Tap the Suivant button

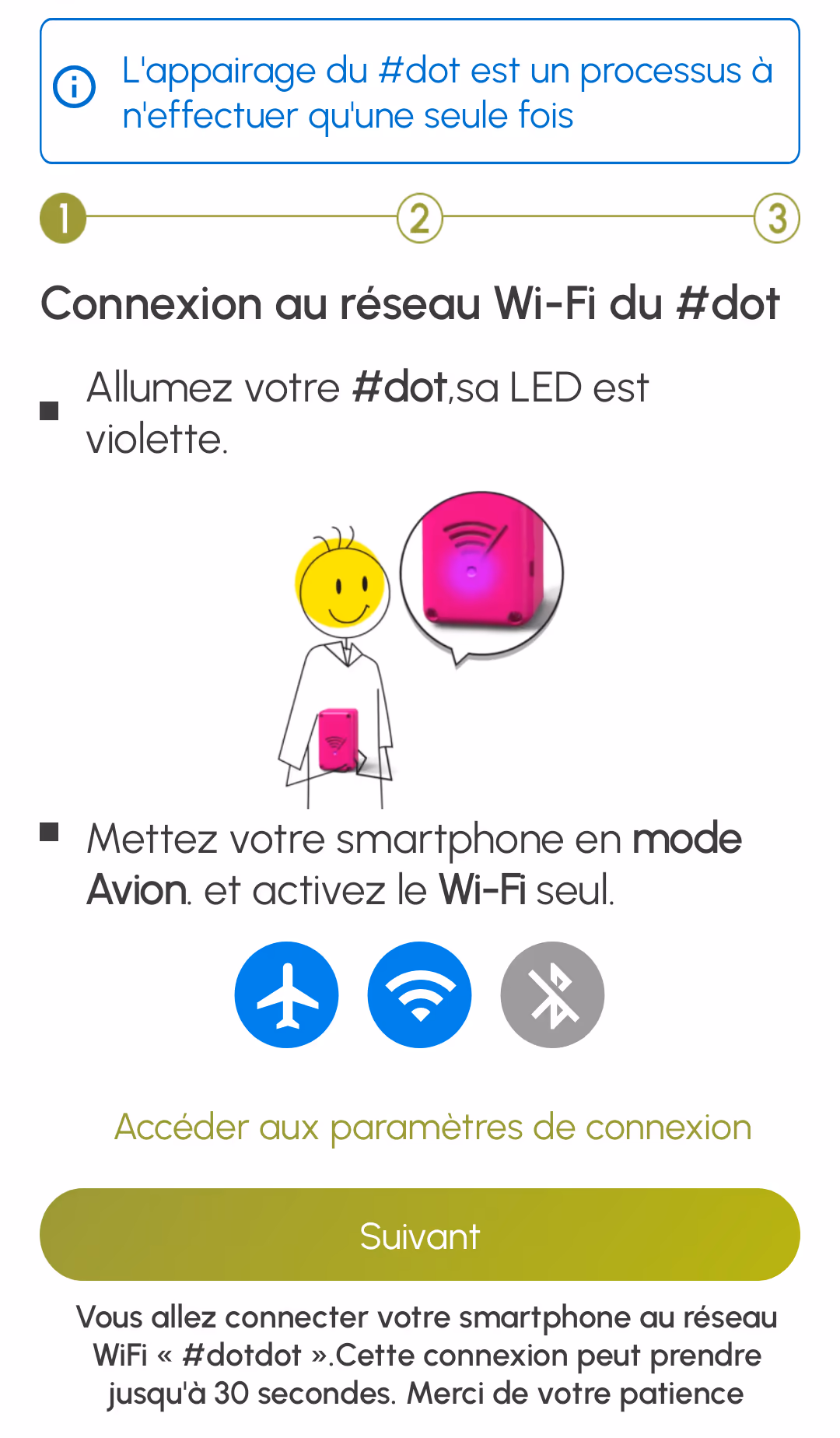420,1235
